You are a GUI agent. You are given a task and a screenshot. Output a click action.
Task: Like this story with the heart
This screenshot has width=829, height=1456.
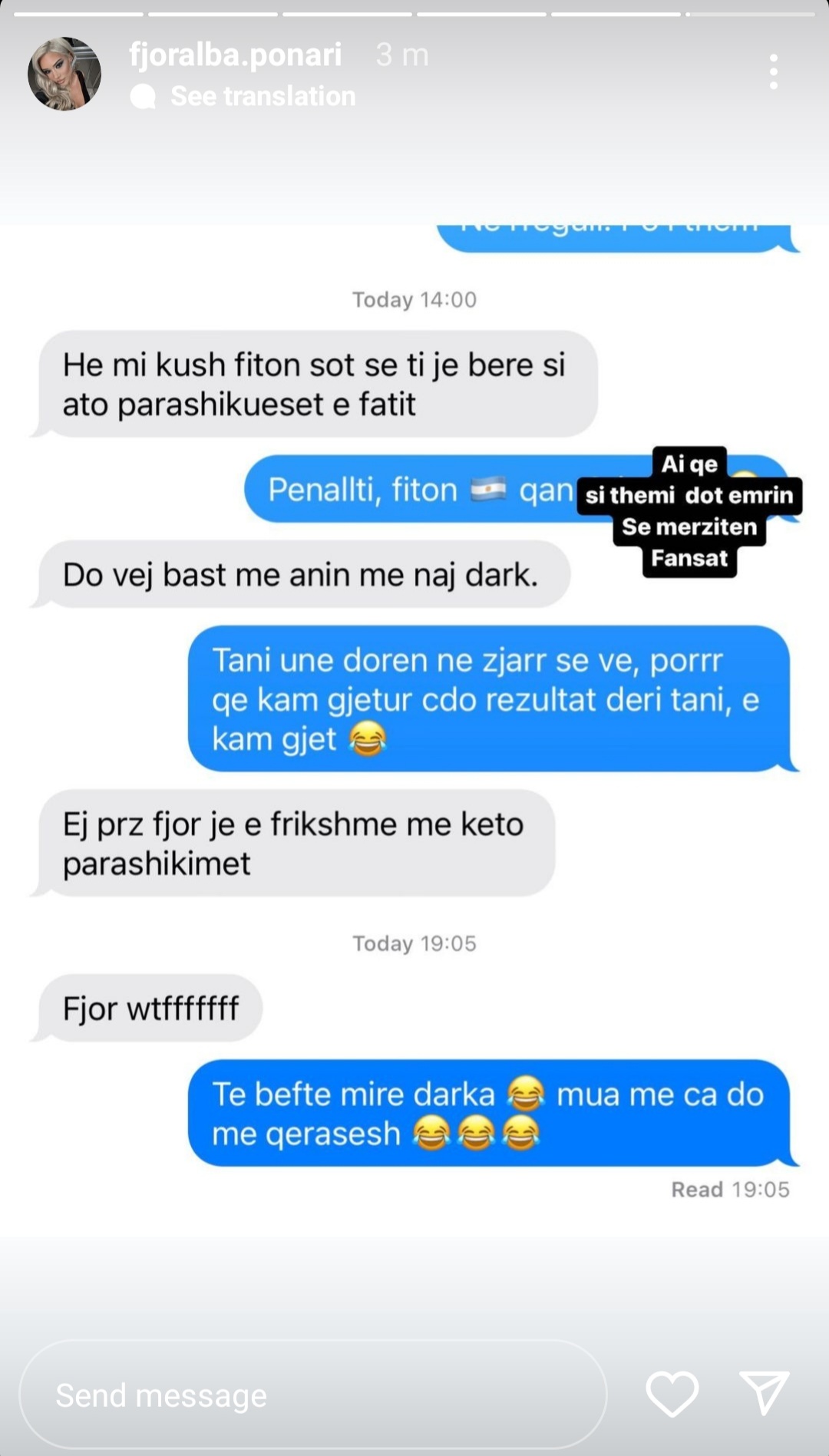click(x=672, y=1393)
